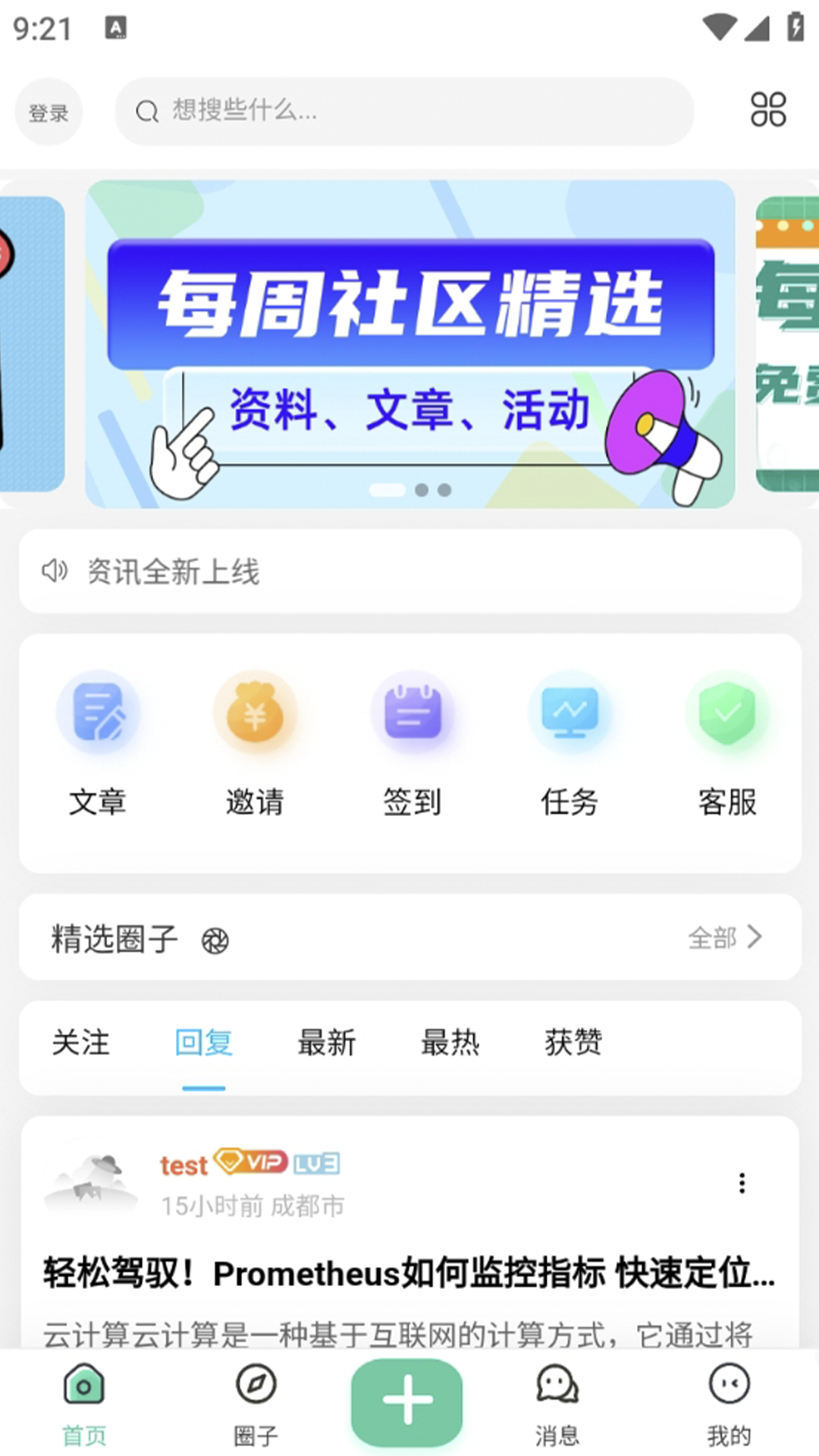The height and width of the screenshot is (1456, 819).
Task: Tap the 登录 login button
Action: point(48,111)
